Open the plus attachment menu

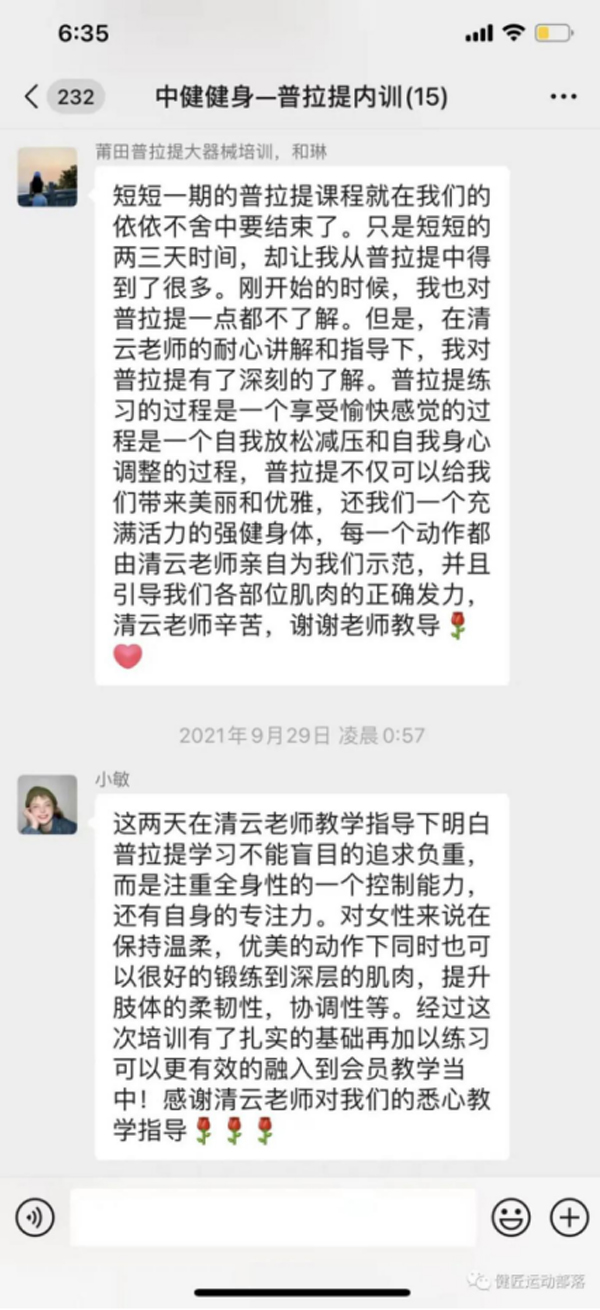tap(569, 1217)
